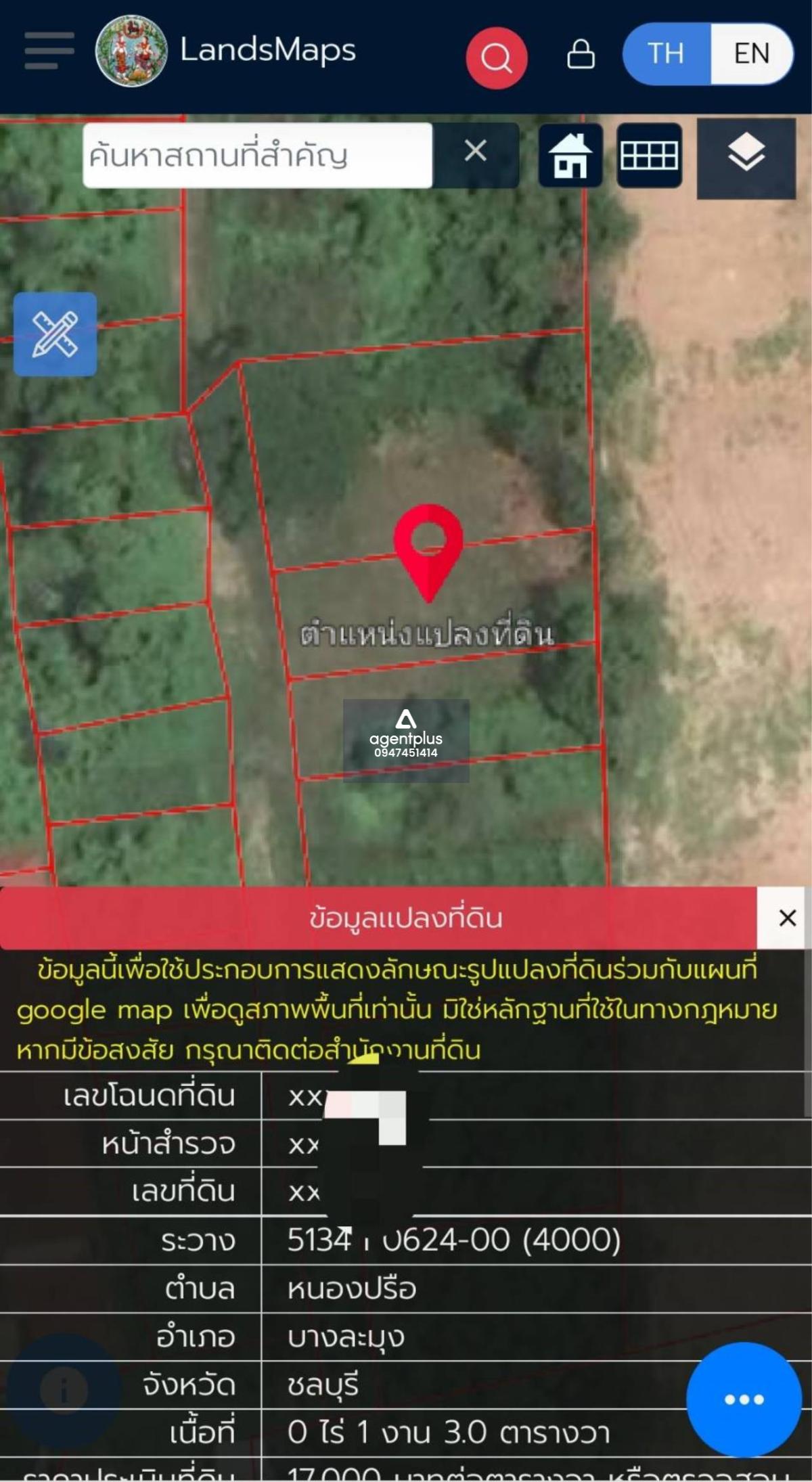Close the land parcel info panel
The width and height of the screenshot is (812, 1482).
787,918
